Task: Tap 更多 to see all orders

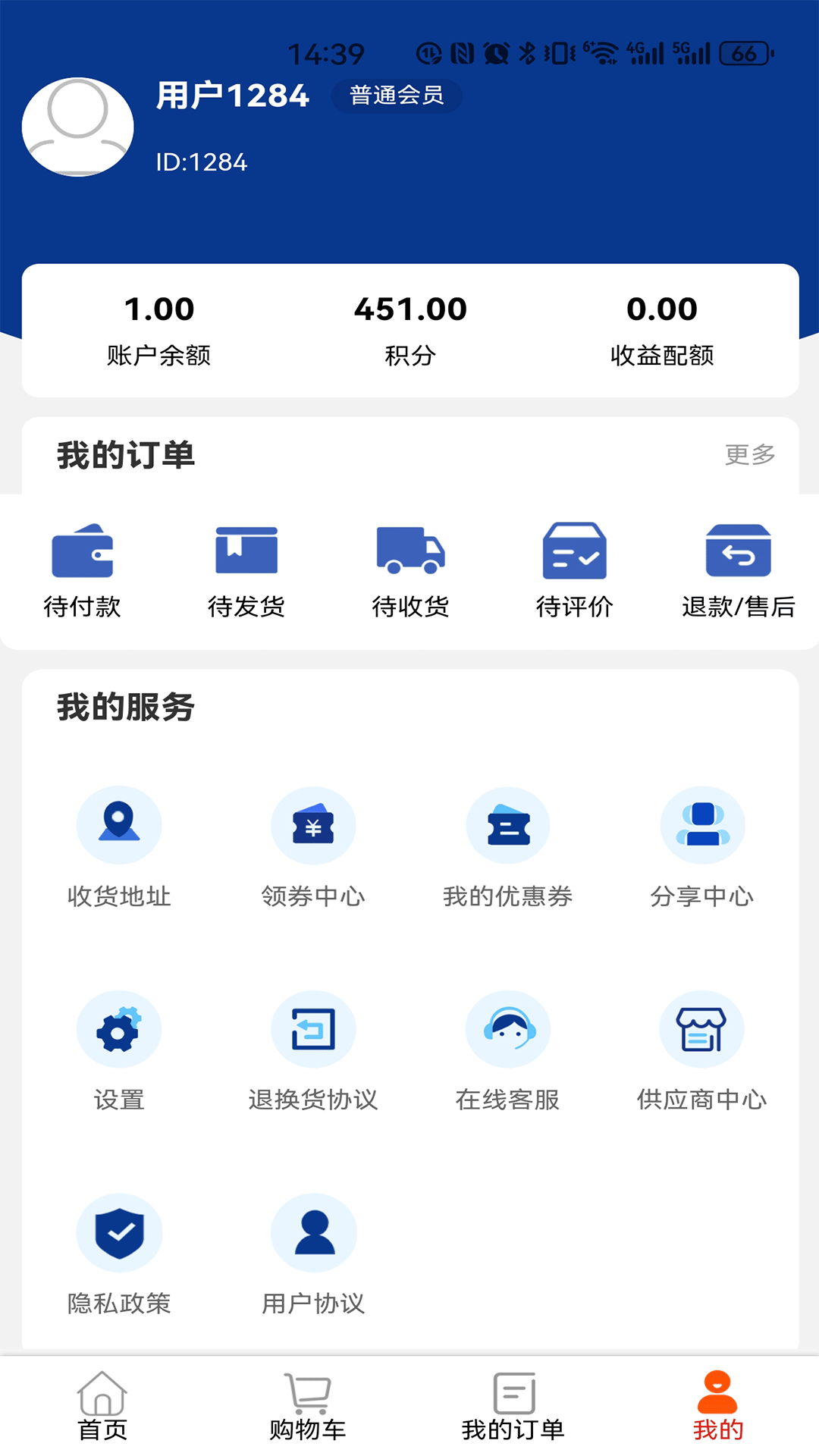Action: (x=751, y=453)
